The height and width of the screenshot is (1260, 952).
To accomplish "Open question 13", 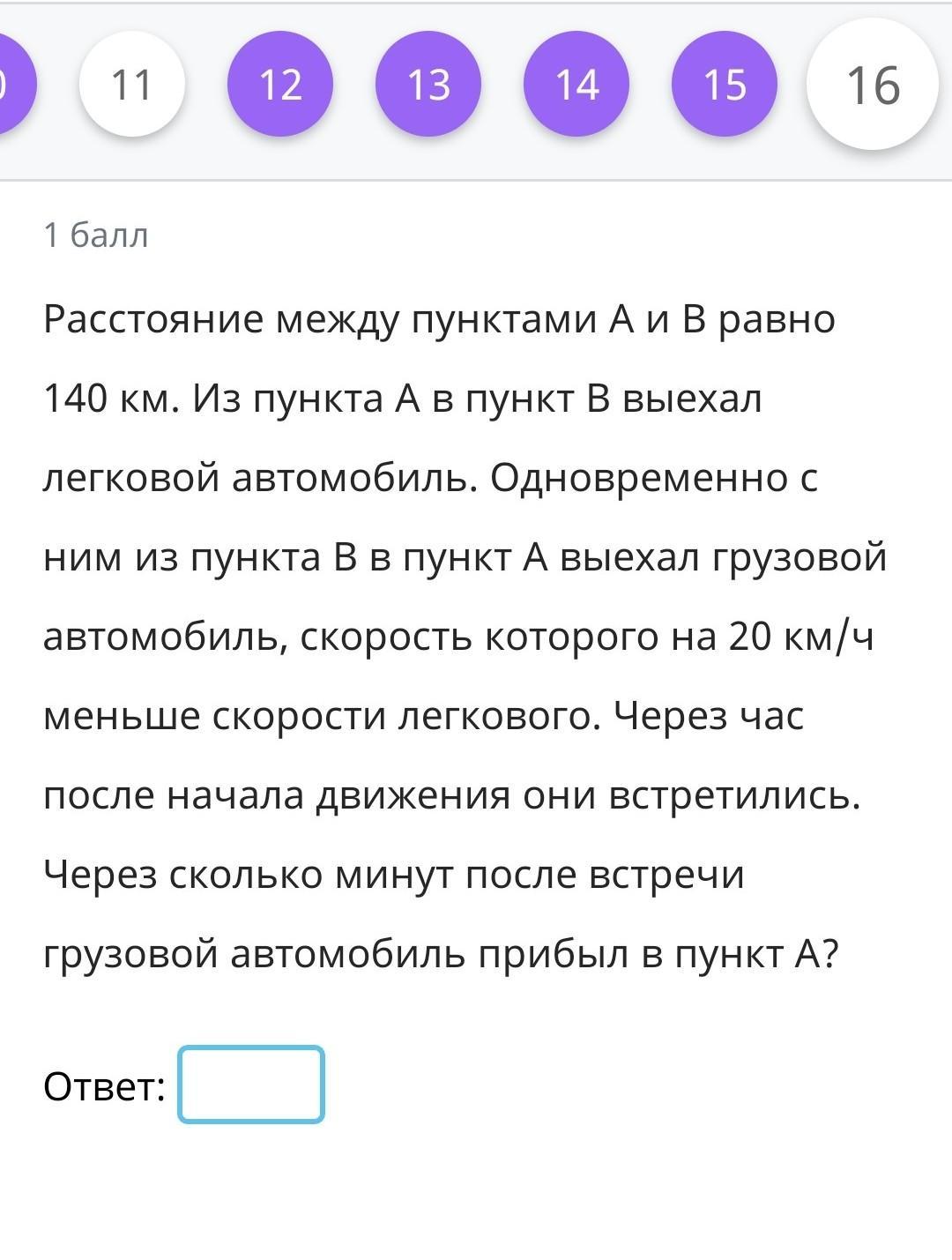I will pyautogui.click(x=428, y=85).
